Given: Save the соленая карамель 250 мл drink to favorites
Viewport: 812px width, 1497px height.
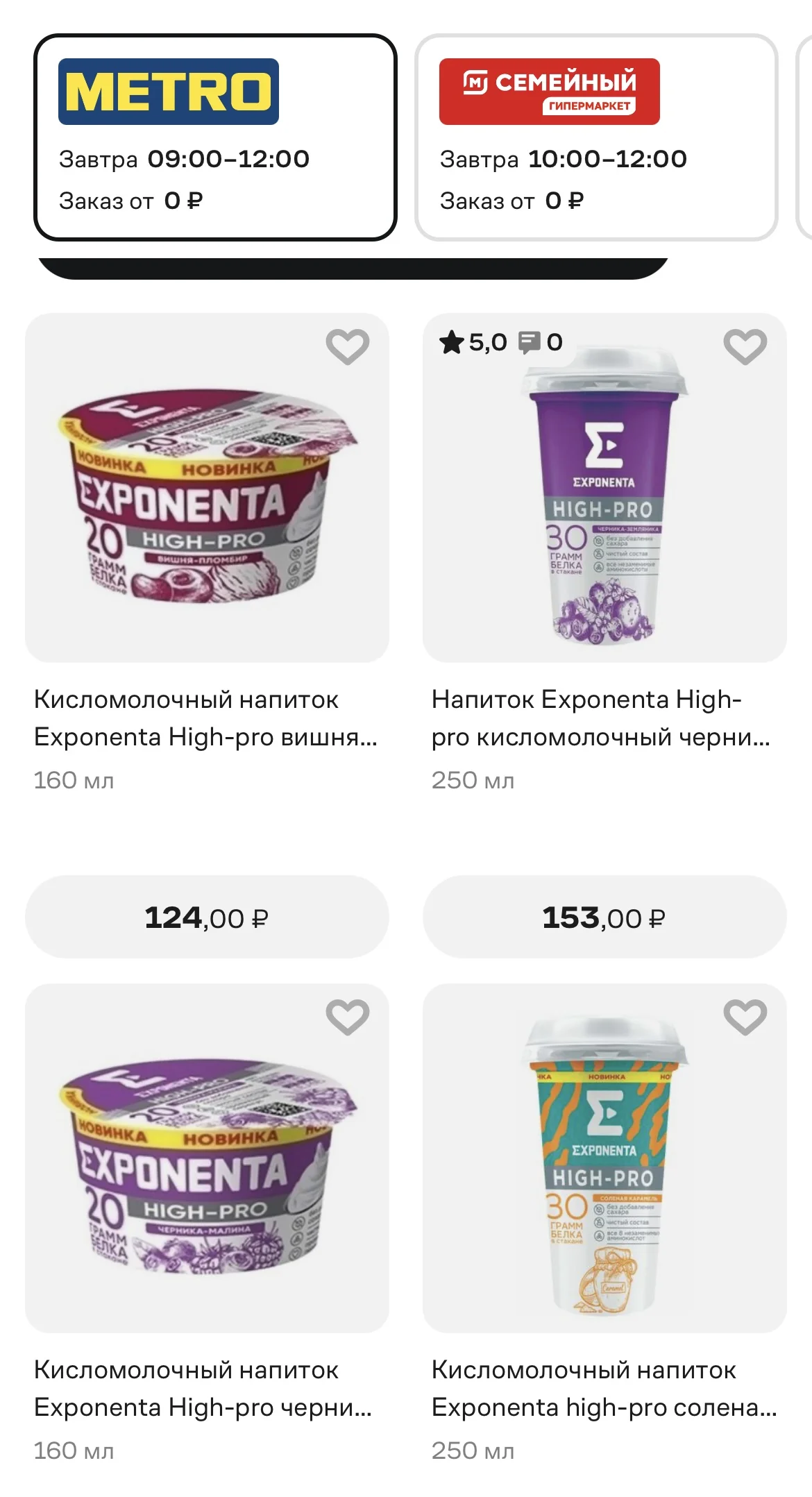Looking at the screenshot, I should coord(745,1017).
